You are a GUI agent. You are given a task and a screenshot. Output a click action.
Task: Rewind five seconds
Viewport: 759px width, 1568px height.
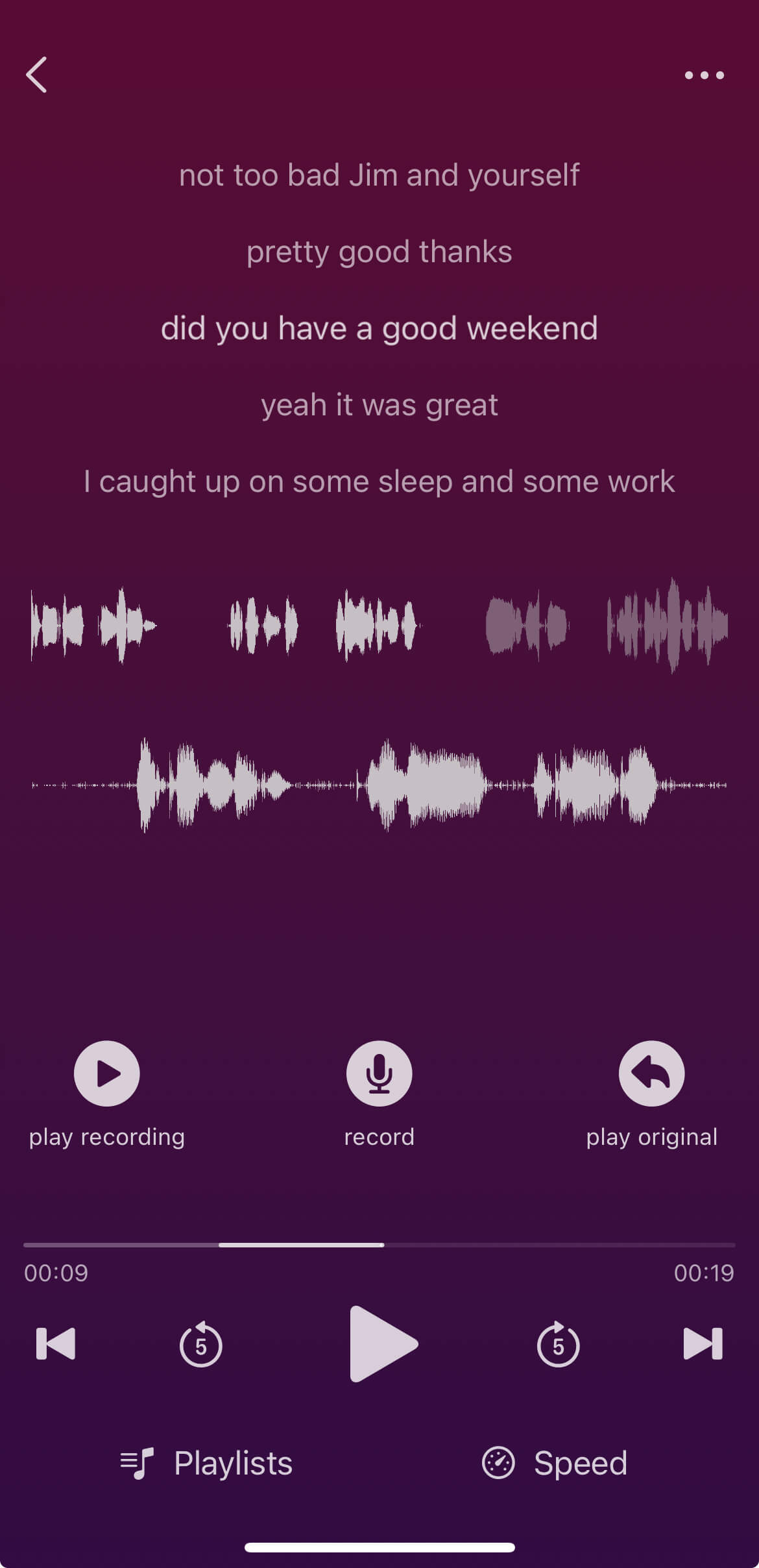[200, 1345]
